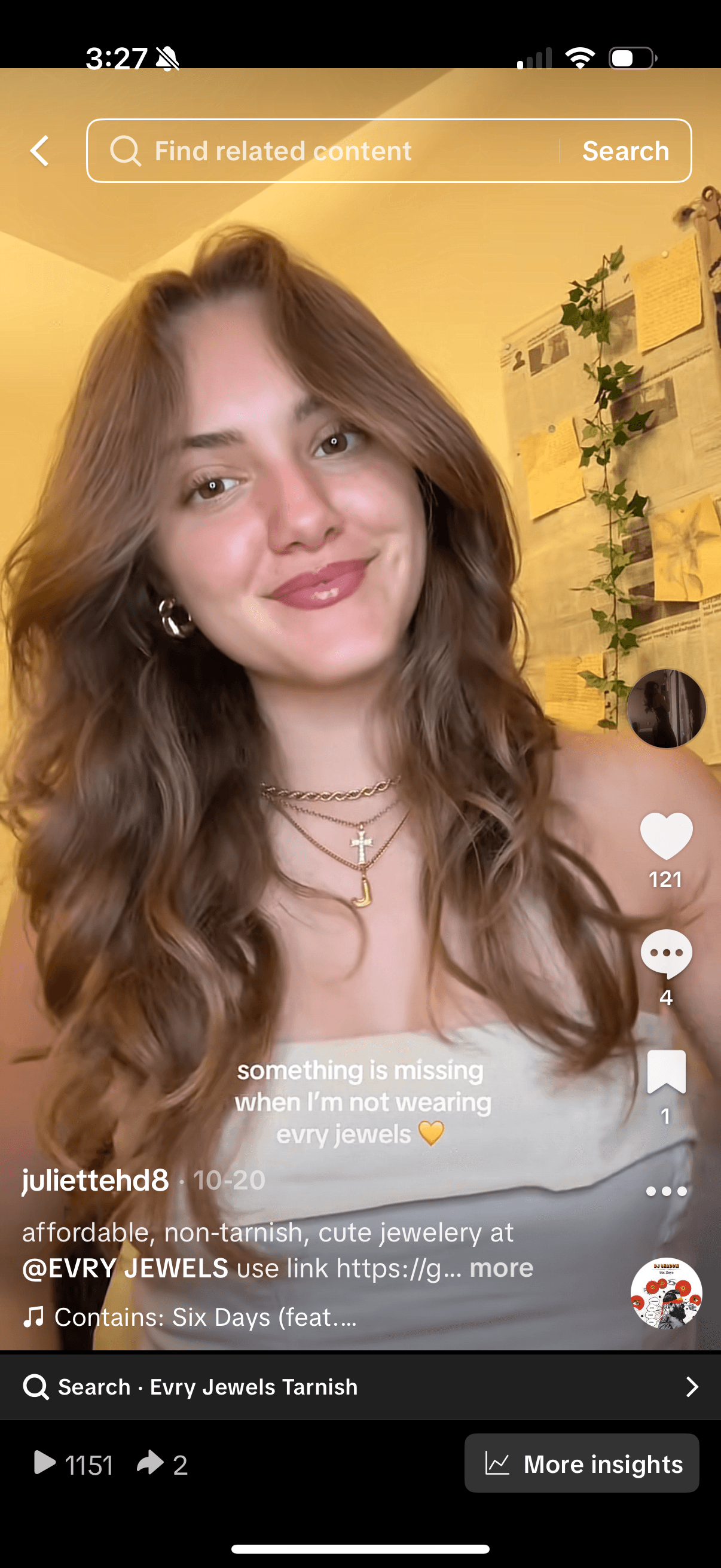This screenshot has height=1568, width=721.
Task: Expand the caption with more
Action: coord(502,1268)
